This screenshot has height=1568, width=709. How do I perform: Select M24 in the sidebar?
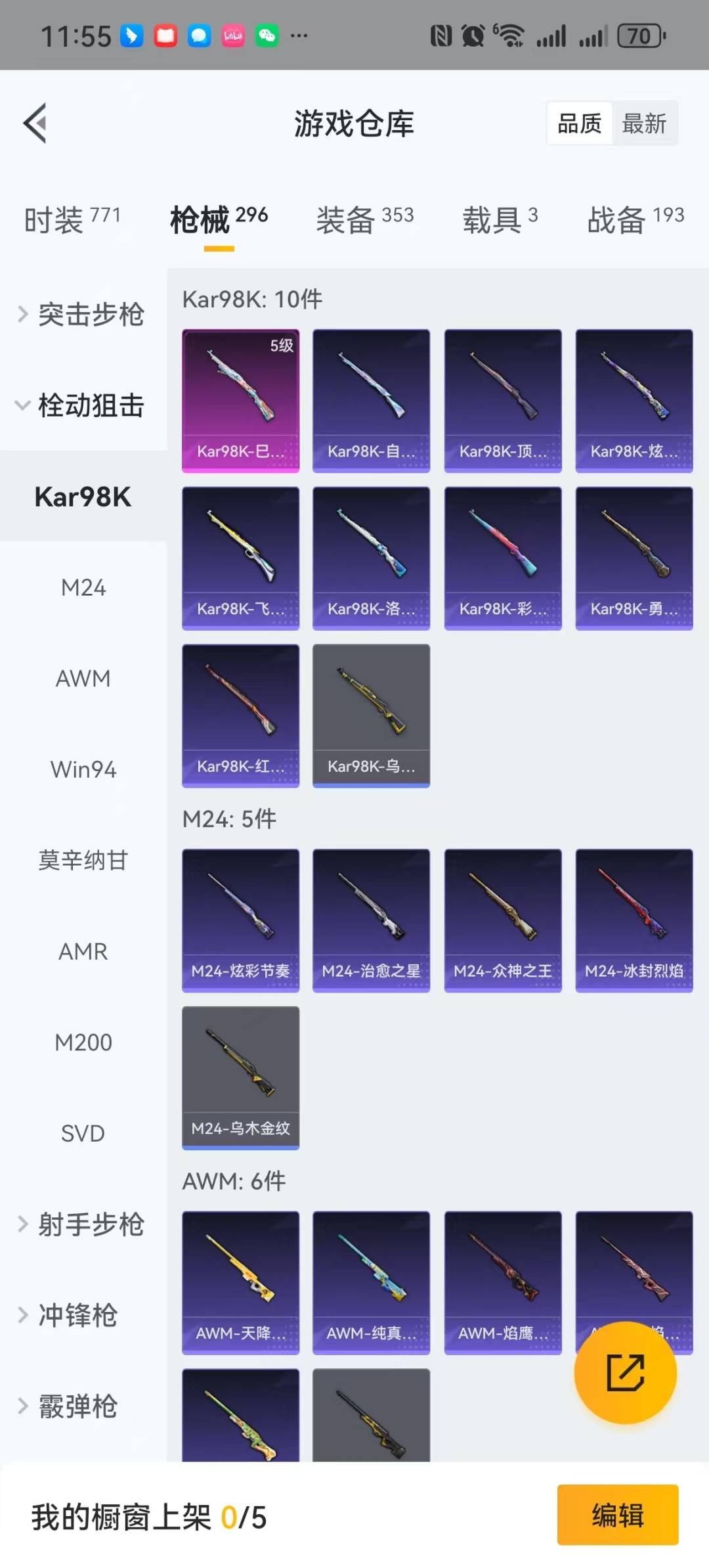tap(83, 587)
